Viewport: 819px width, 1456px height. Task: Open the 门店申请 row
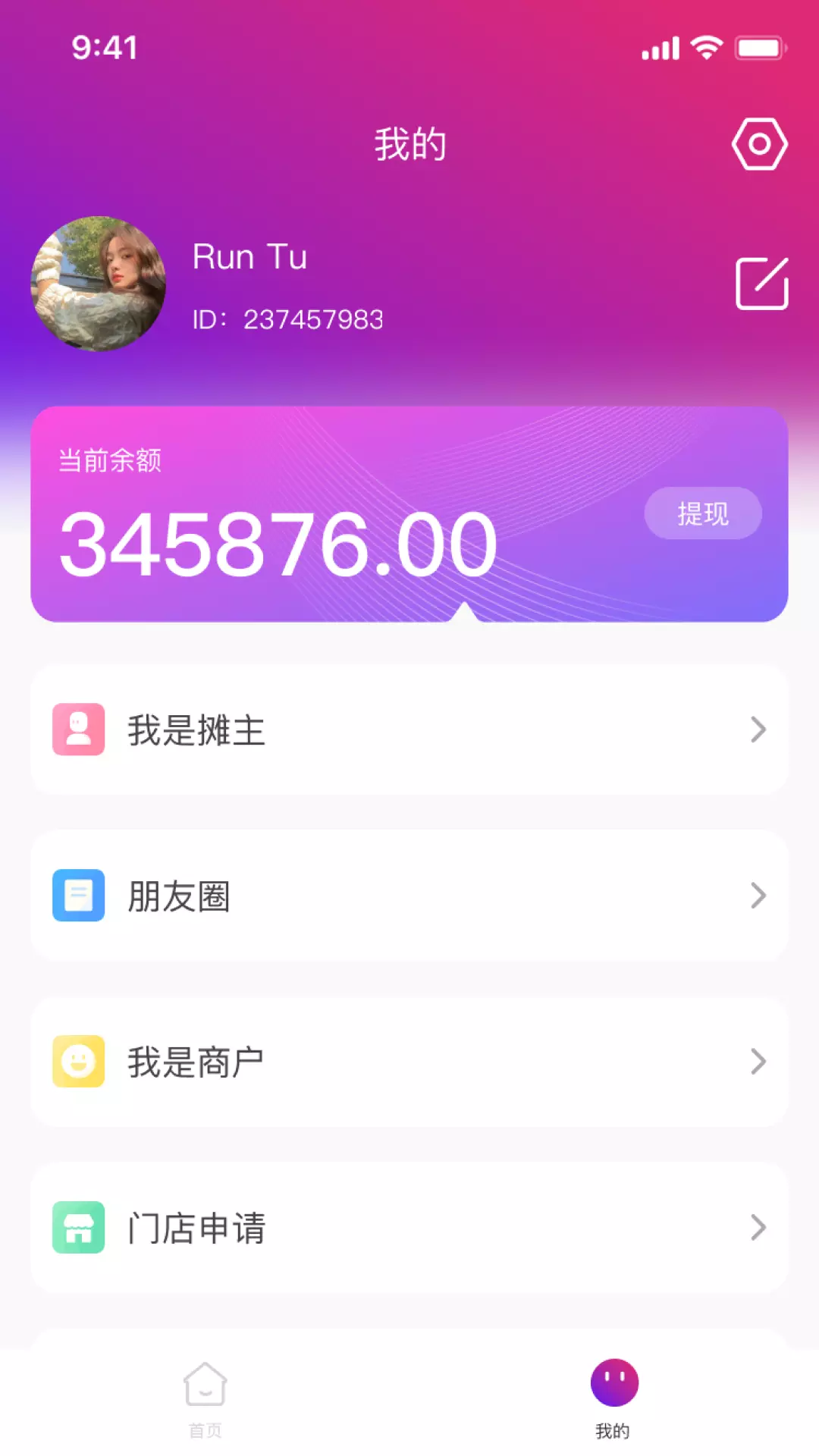tap(409, 1228)
